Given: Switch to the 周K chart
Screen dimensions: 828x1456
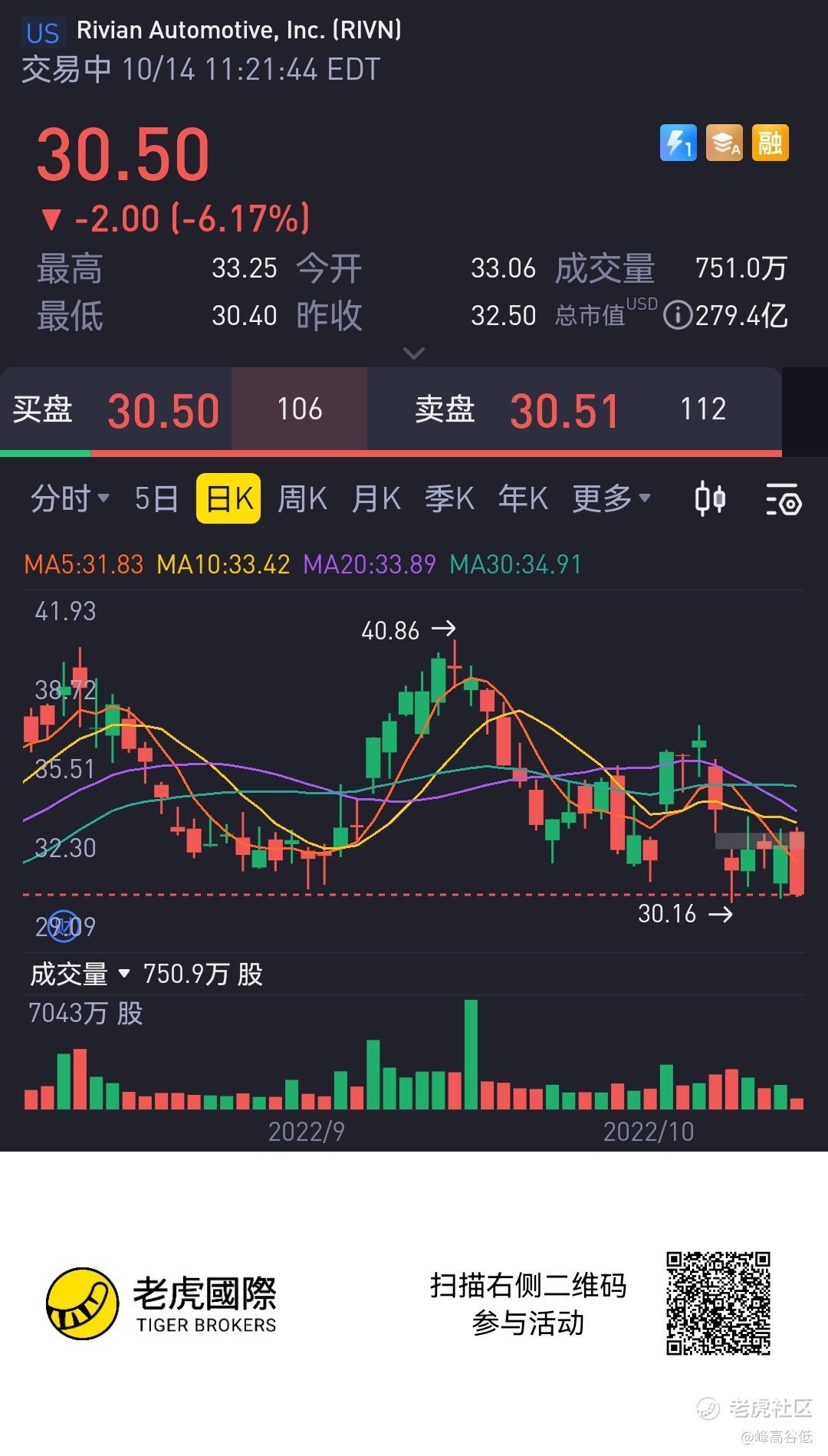Looking at the screenshot, I should [x=302, y=498].
